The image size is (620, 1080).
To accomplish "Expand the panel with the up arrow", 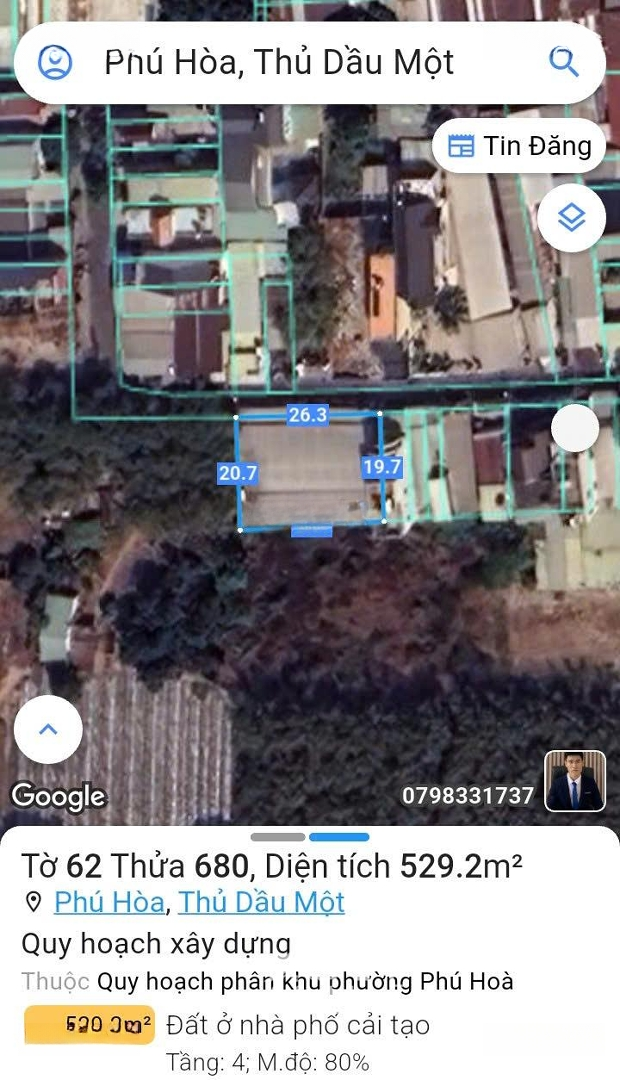I will (48, 729).
